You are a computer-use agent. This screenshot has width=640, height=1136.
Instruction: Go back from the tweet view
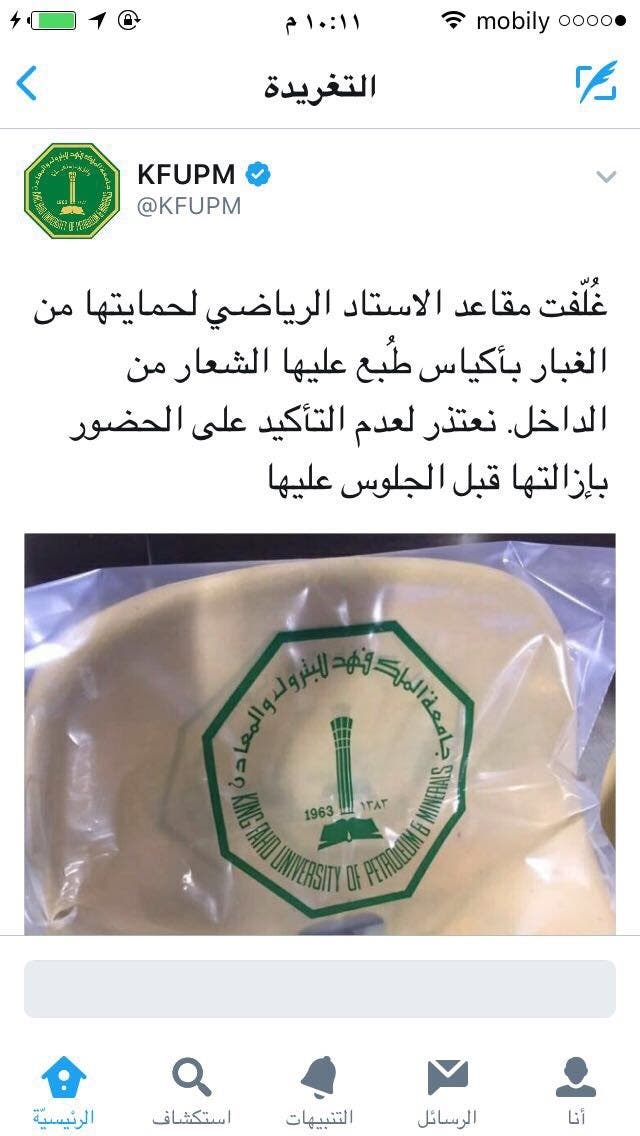pos(27,84)
